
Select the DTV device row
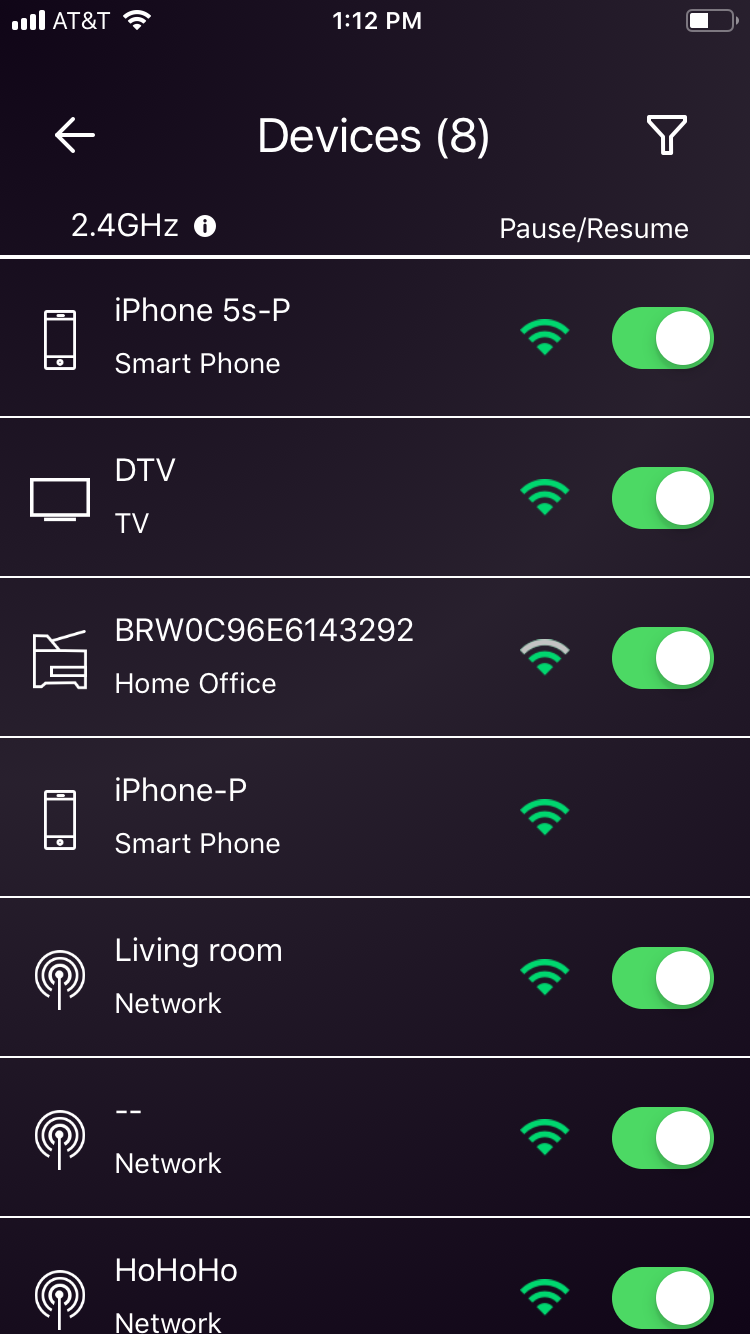pyautogui.click(x=300, y=497)
